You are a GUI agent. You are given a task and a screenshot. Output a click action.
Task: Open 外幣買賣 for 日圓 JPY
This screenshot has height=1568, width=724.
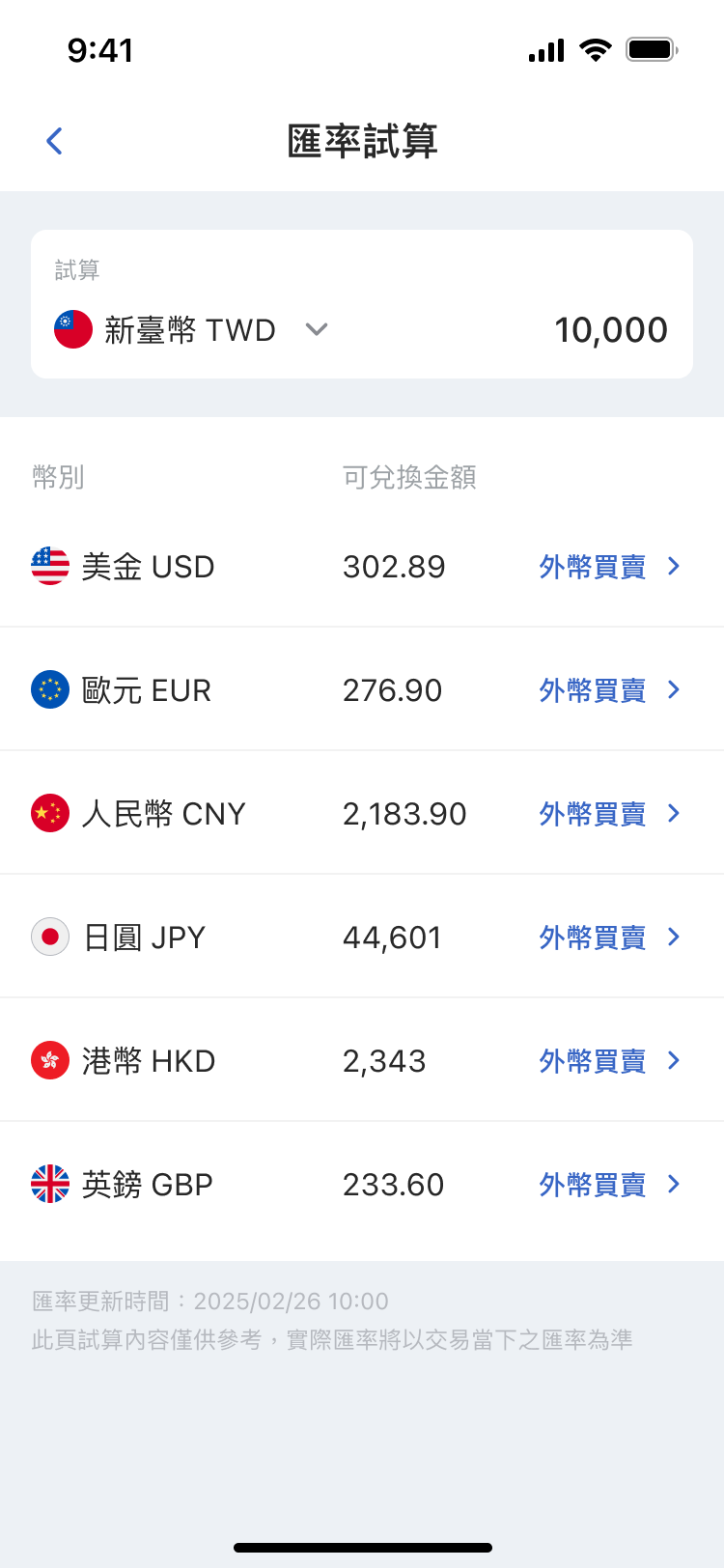pos(593,938)
